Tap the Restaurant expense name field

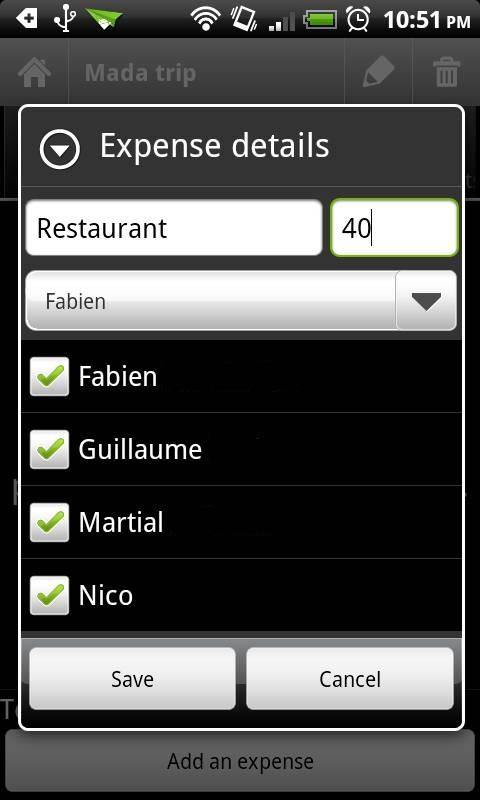click(174, 228)
